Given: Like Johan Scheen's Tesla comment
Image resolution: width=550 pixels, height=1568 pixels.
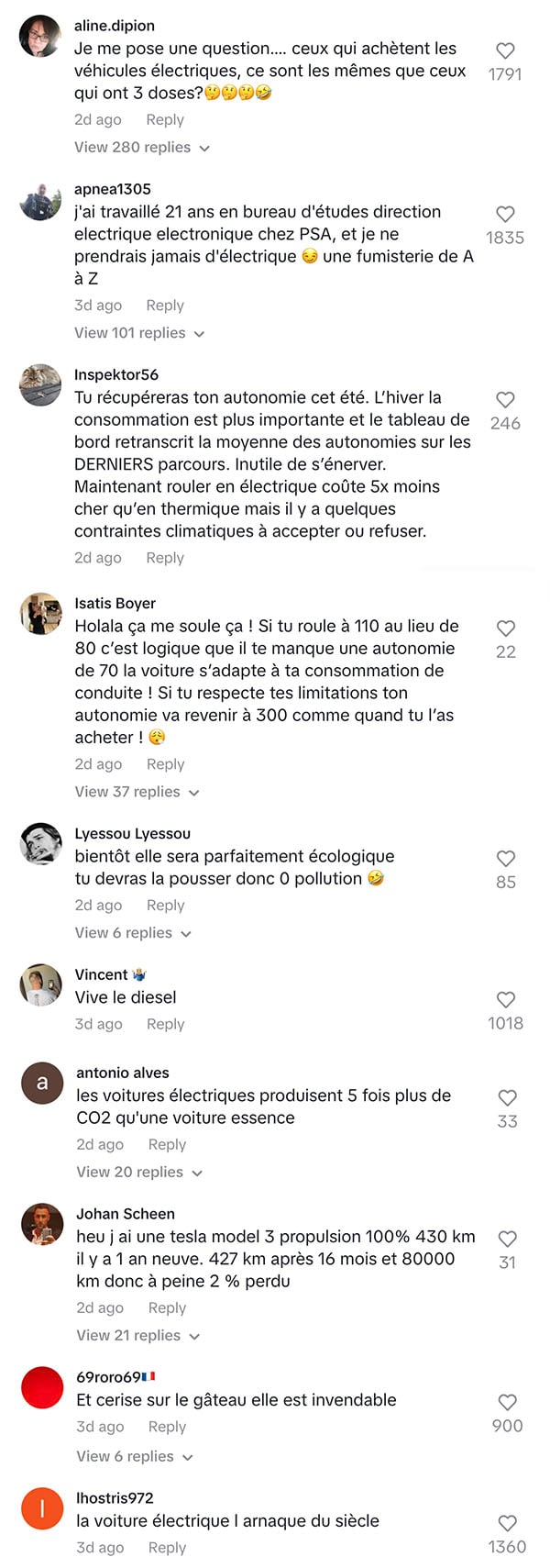Looking at the screenshot, I should 507,1239.
